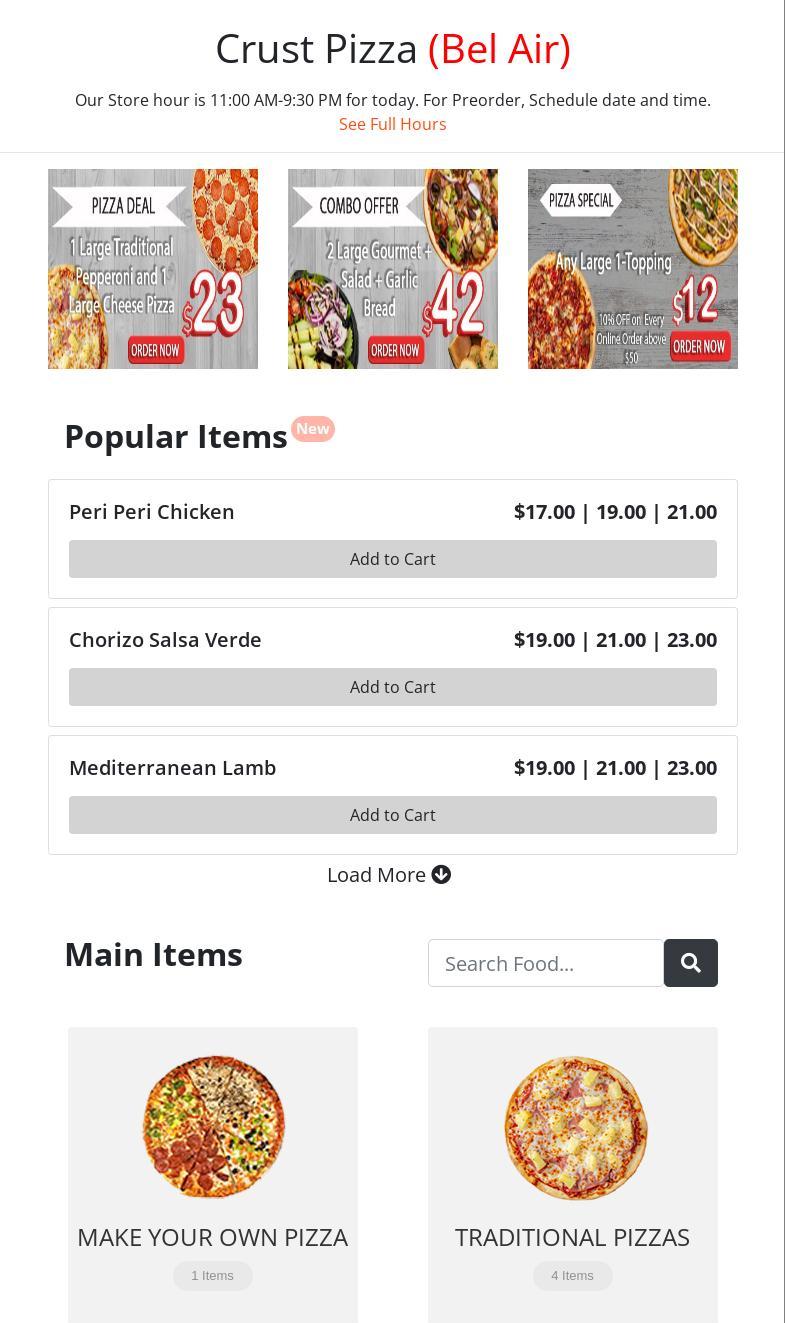Add Chorizo Salsa Verde to cart
Image resolution: width=785 pixels, height=1323 pixels.
tap(393, 687)
